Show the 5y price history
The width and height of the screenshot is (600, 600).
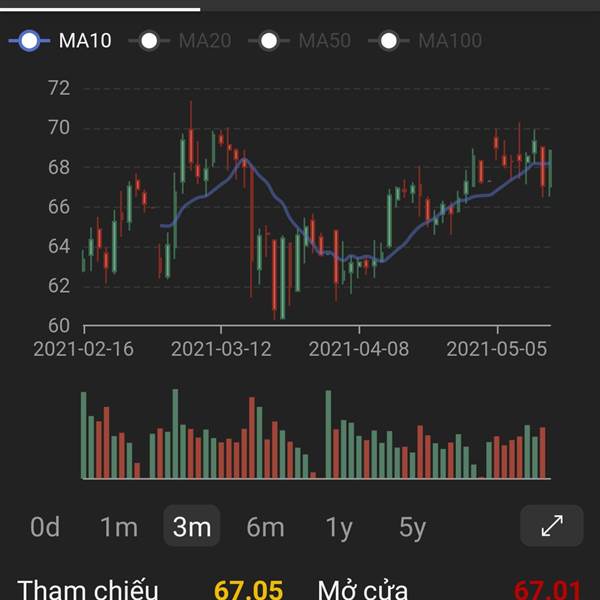412,527
